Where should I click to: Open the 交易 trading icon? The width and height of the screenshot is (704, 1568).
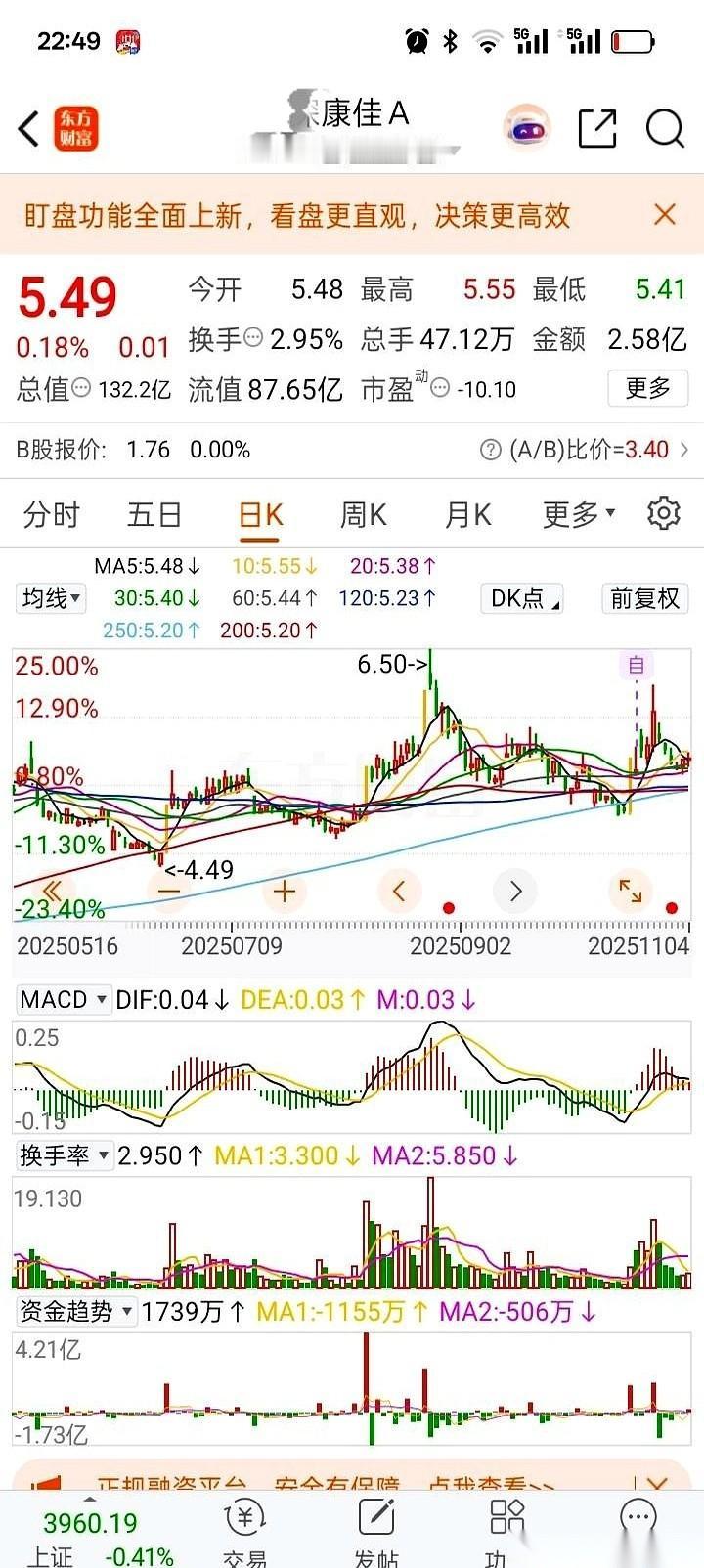[x=245, y=1515]
